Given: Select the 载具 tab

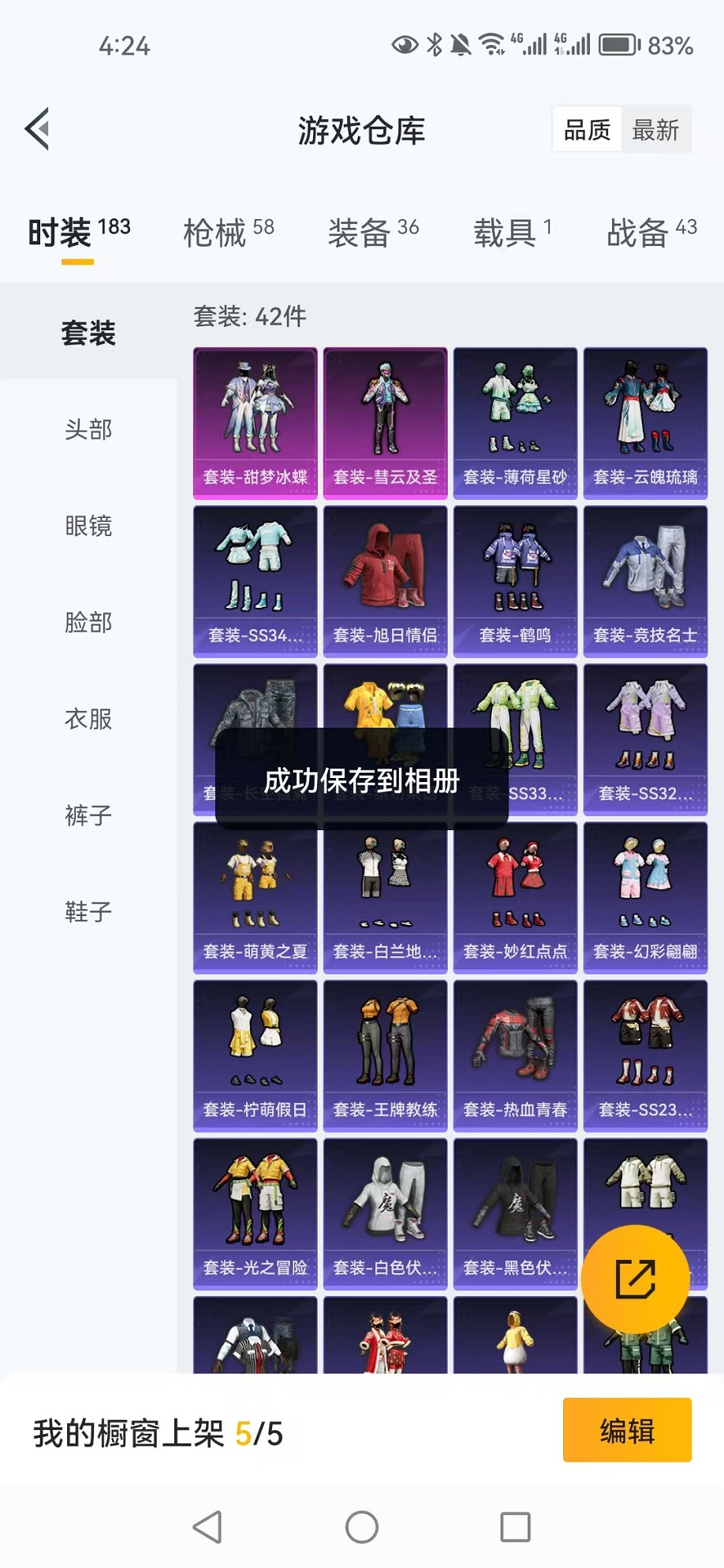Looking at the screenshot, I should 512,233.
